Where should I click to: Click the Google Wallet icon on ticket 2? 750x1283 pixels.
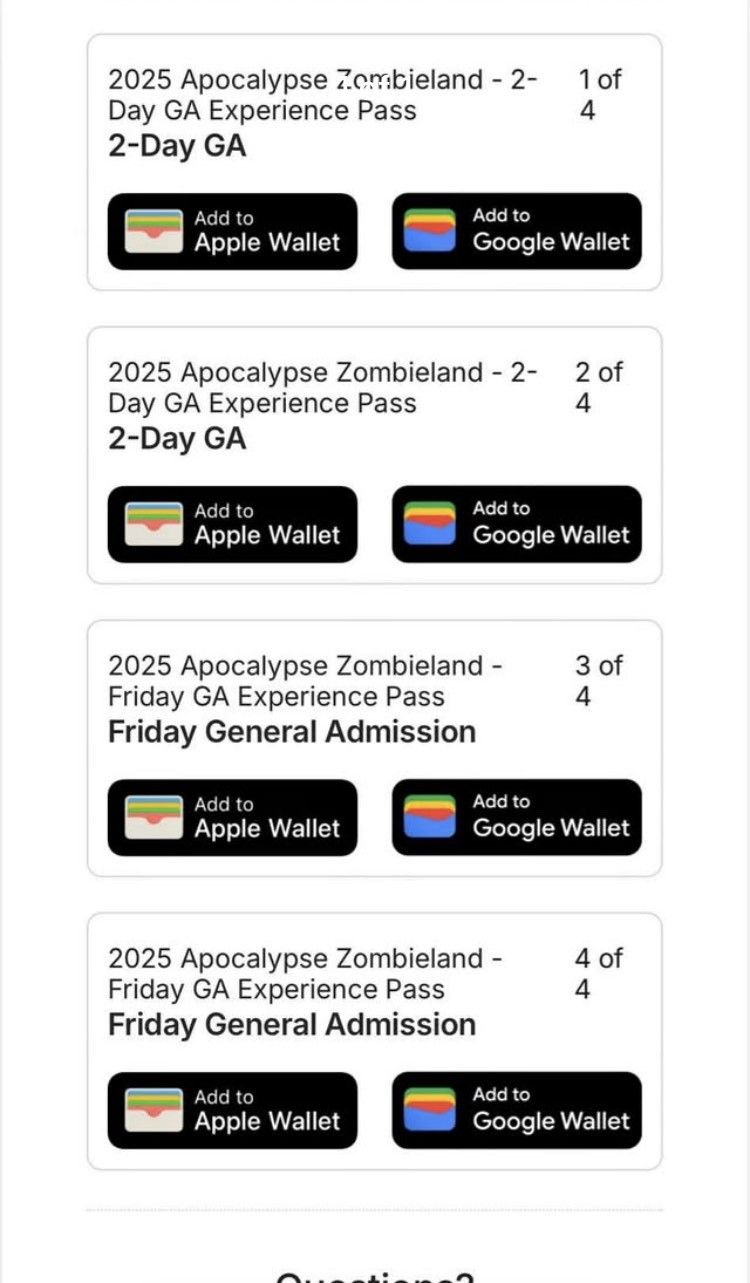point(432,524)
